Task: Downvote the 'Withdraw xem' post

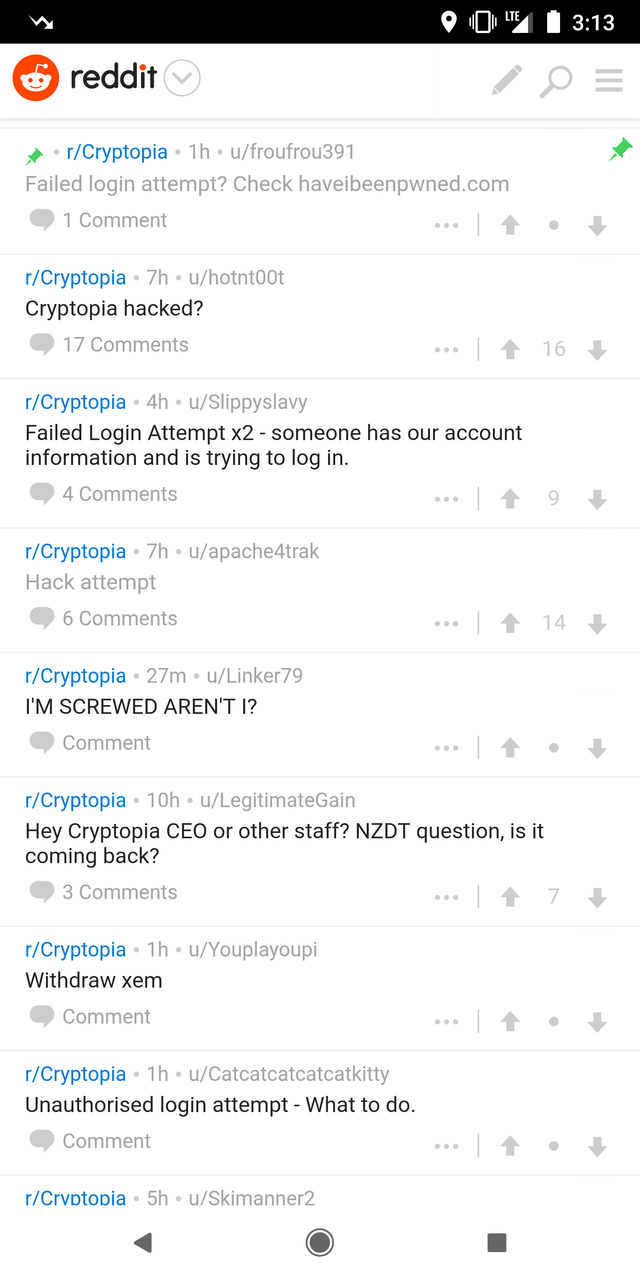Action: click(597, 1022)
